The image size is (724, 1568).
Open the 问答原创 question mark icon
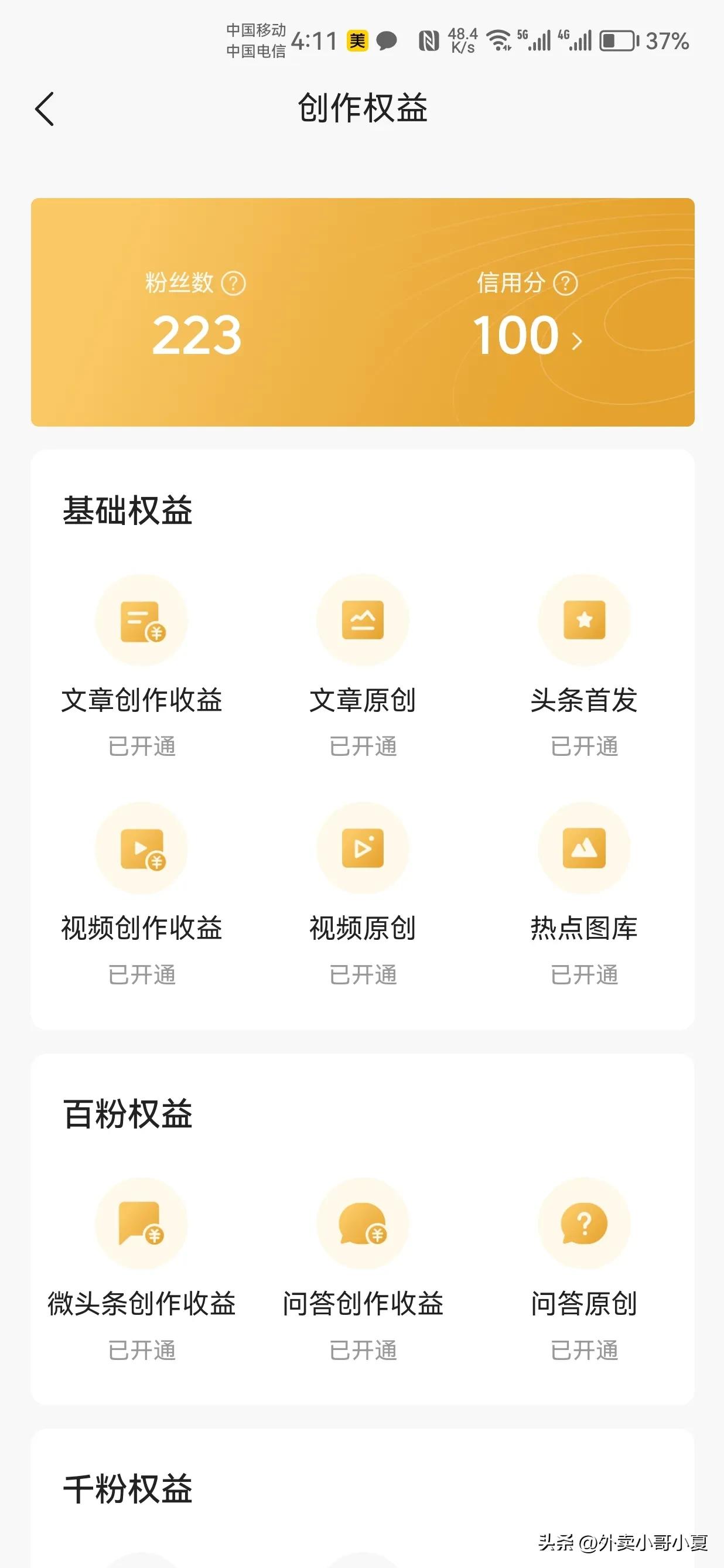[x=584, y=1223]
